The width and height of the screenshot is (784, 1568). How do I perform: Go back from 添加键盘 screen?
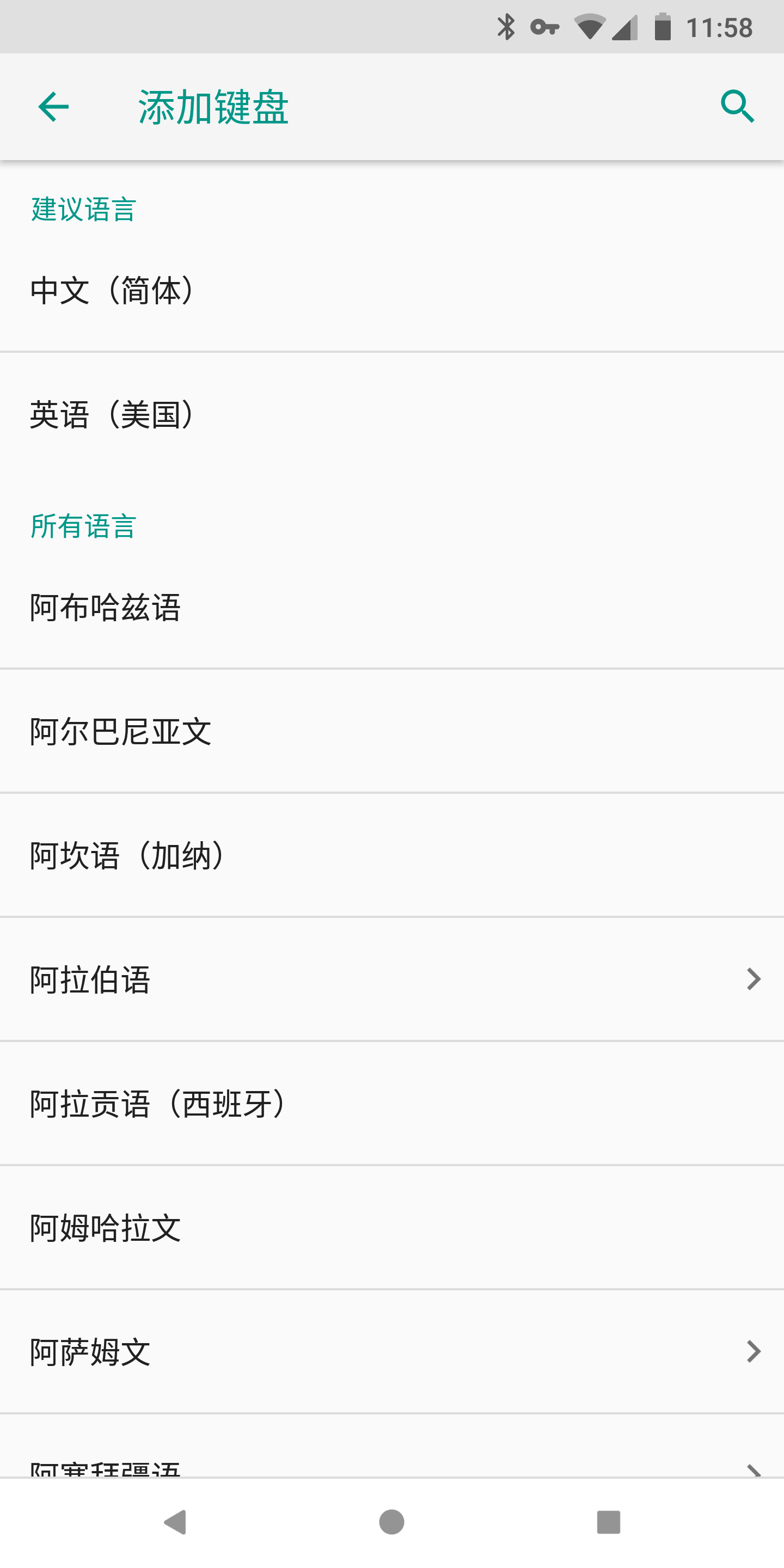[x=53, y=107]
